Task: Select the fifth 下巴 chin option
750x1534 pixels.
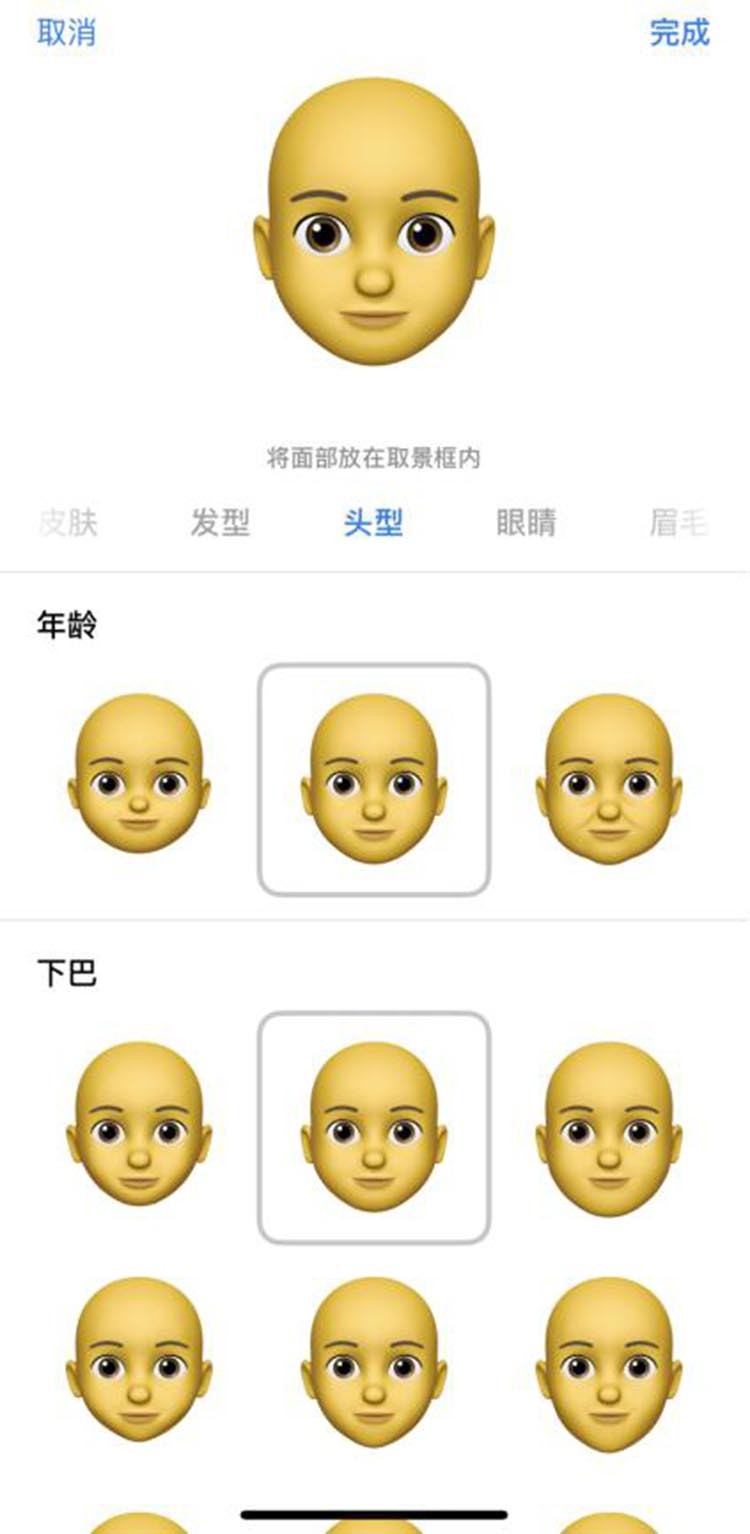Action: coord(374,1360)
